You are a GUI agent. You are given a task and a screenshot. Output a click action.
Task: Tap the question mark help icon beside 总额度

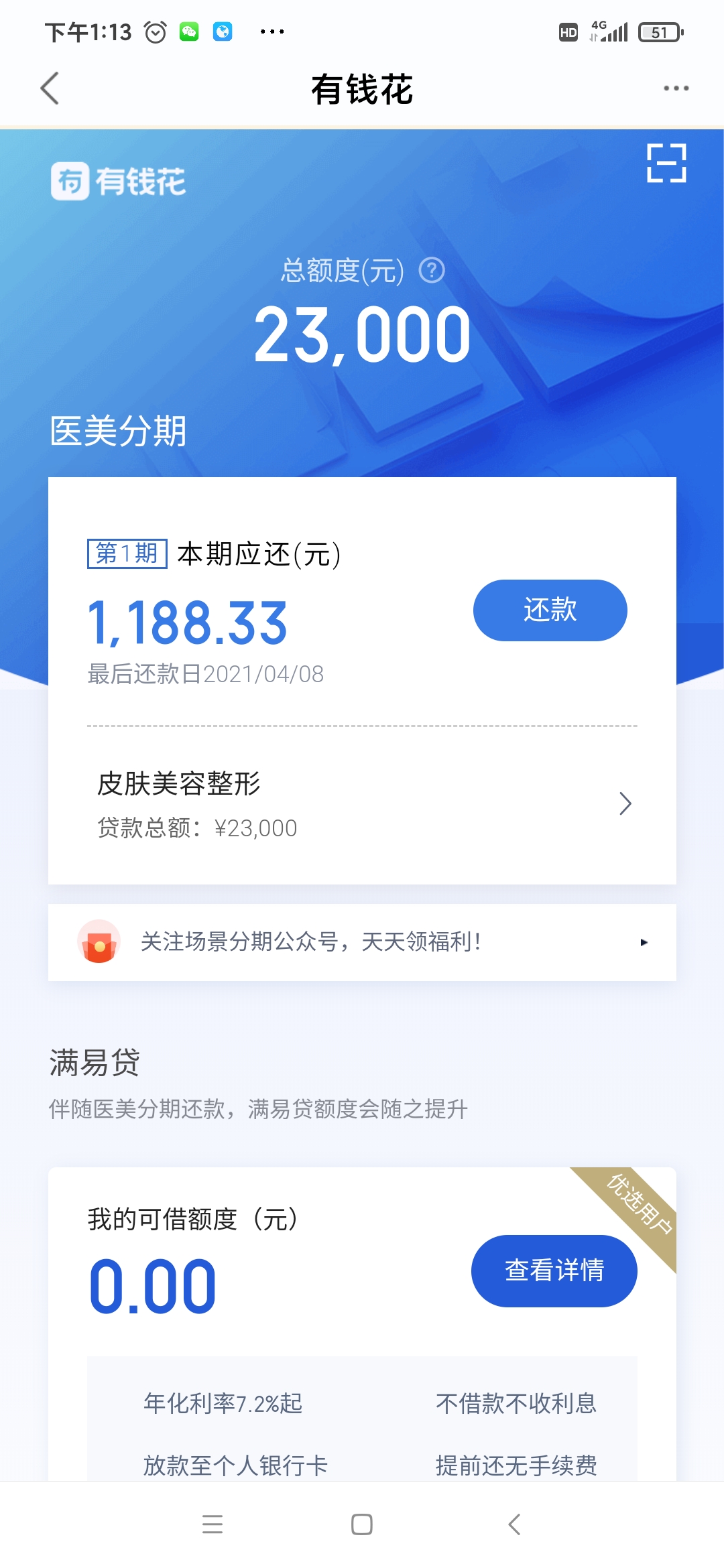click(432, 272)
